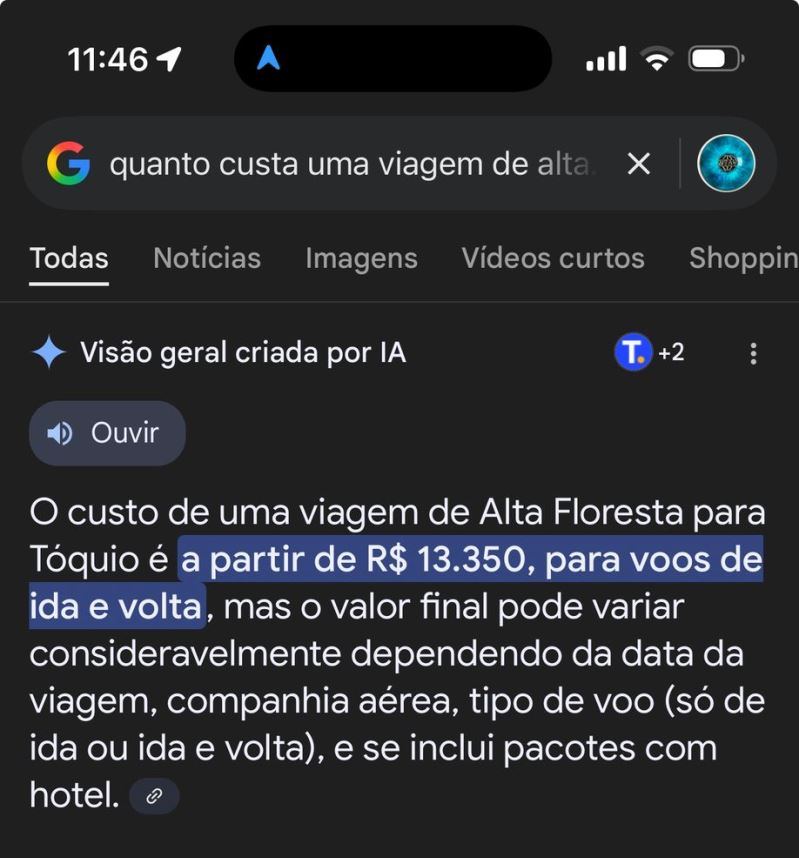Switch to the Notícias tab
Viewport: 799px width, 858px height.
point(207,258)
